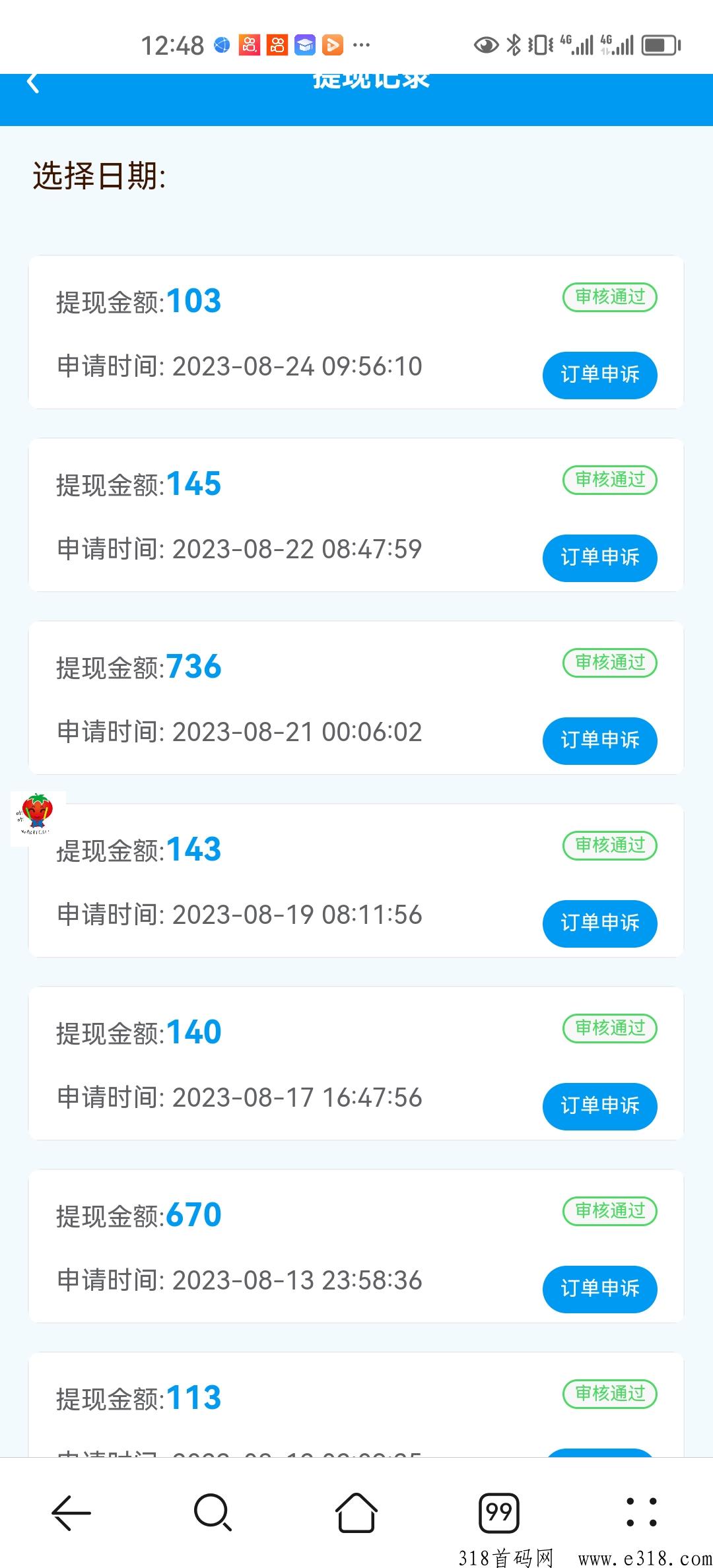Open the Bluetooth status icon
713x1568 pixels.
pos(514,45)
